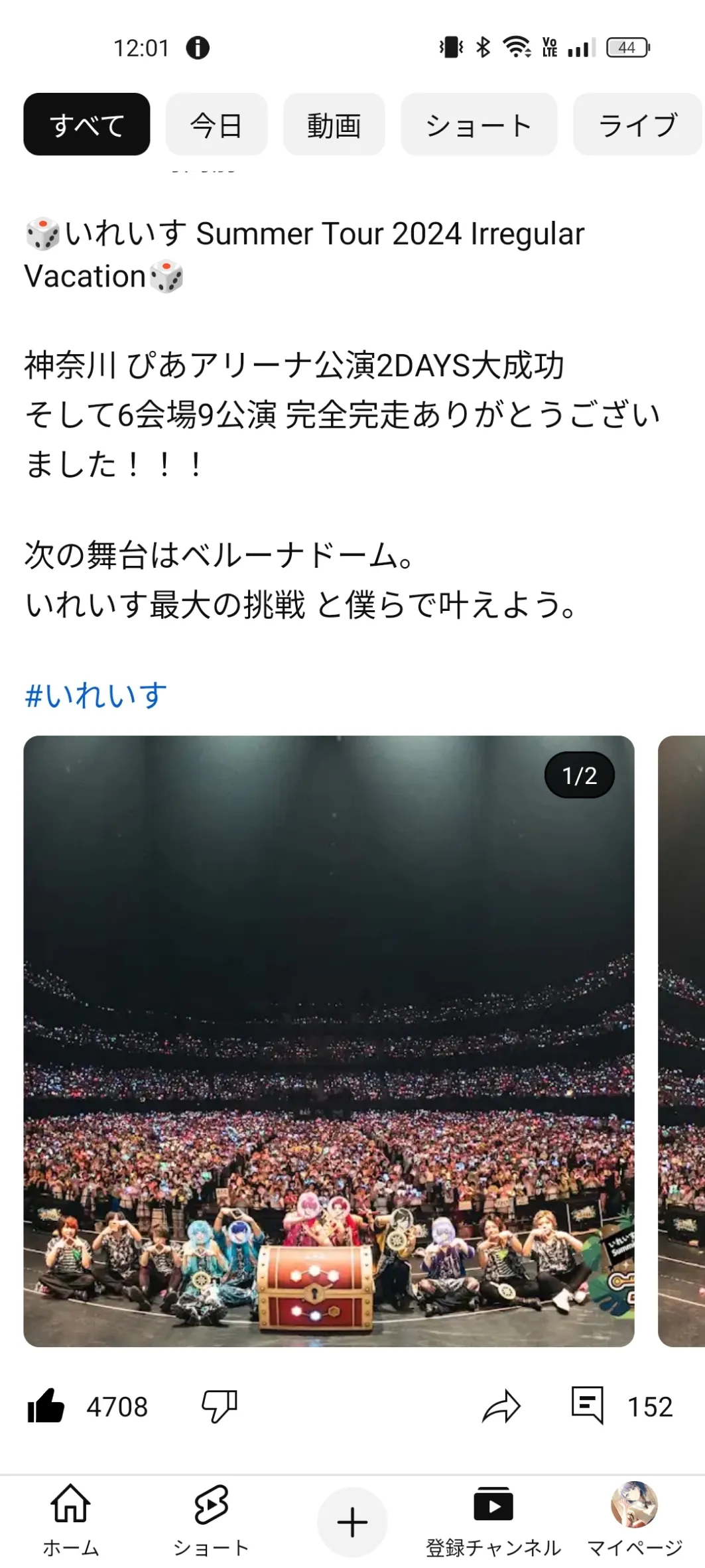Choose the ライブ filter chip
705x1568 pixels.
coord(637,125)
